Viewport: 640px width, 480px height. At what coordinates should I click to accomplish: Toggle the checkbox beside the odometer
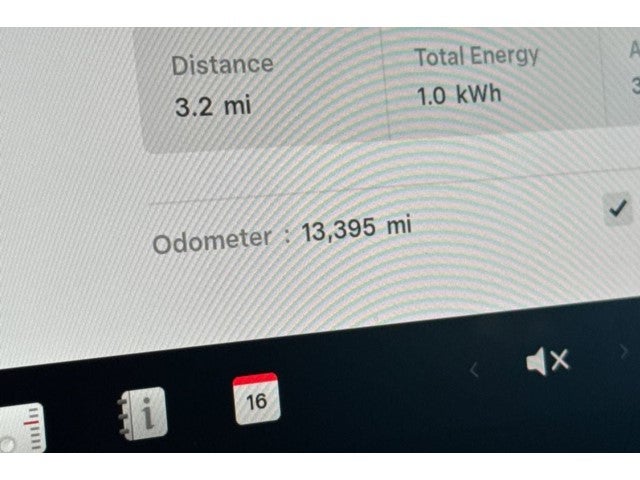click(x=619, y=208)
